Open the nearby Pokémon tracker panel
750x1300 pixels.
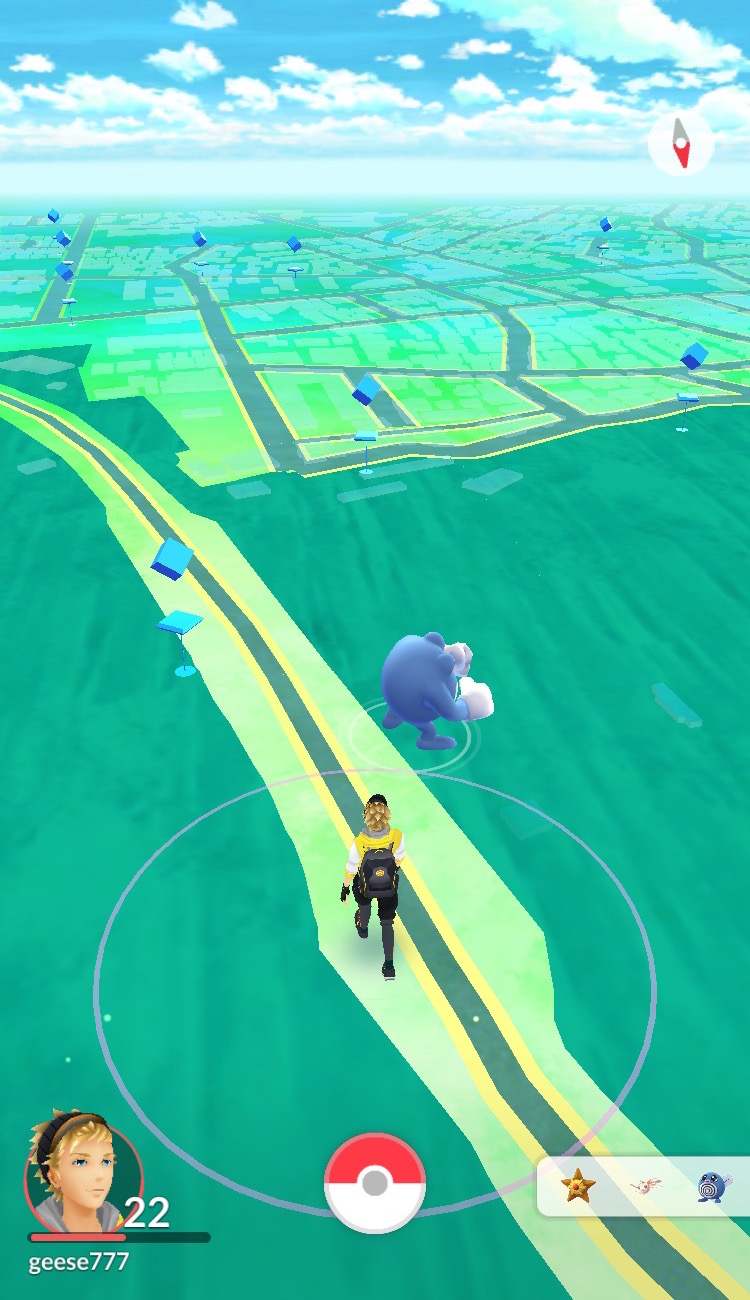[x=645, y=1186]
